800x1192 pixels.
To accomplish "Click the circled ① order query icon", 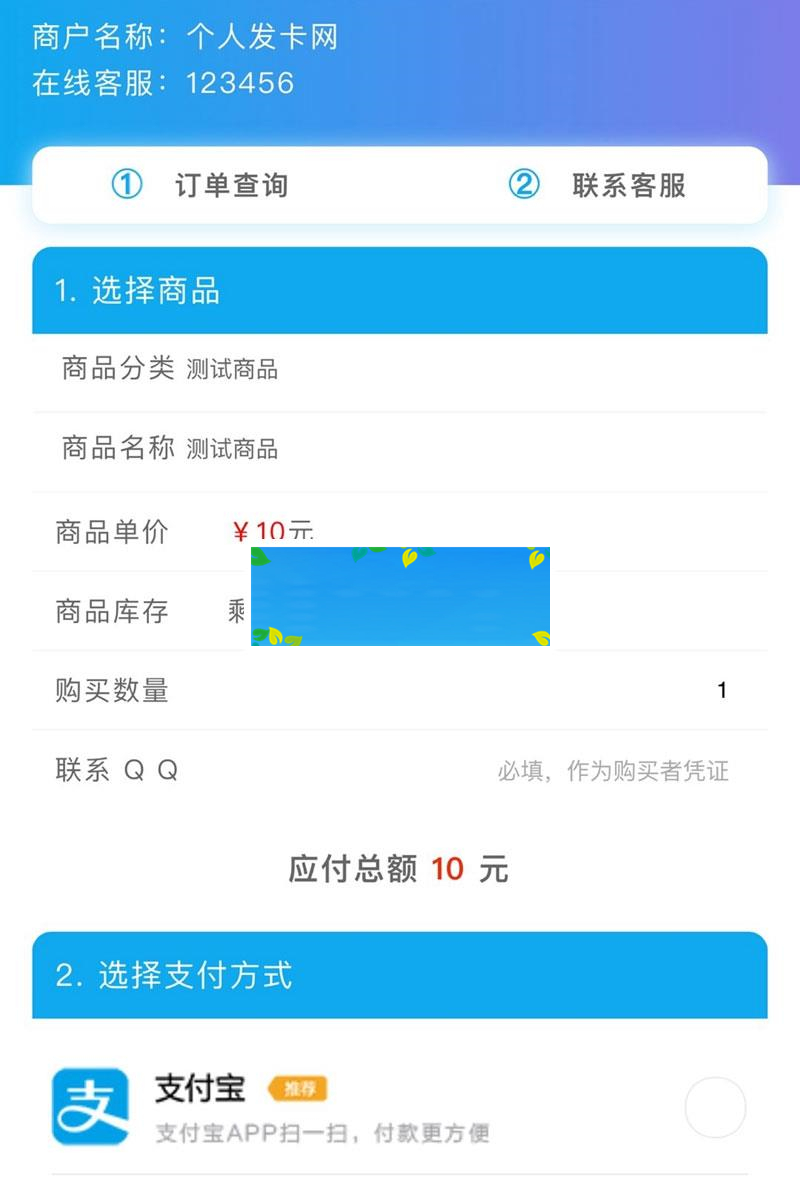I will coord(124,186).
